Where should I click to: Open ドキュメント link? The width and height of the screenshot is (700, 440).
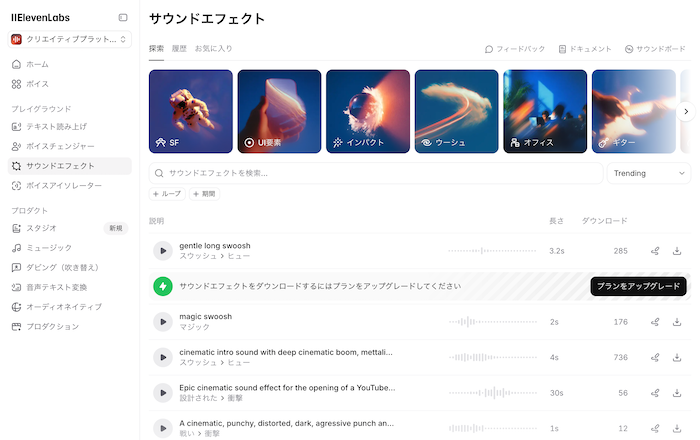(585, 48)
